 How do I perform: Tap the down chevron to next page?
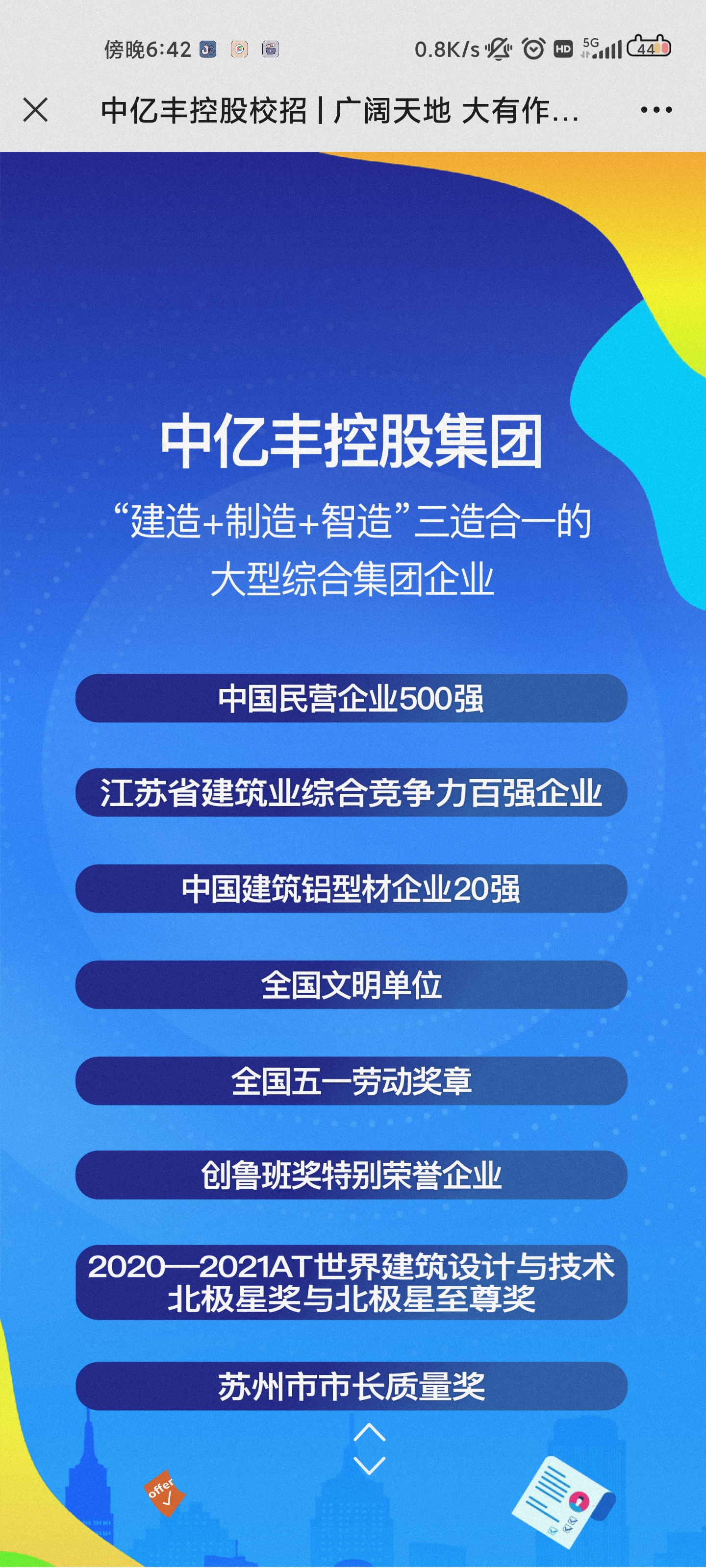point(369,1465)
